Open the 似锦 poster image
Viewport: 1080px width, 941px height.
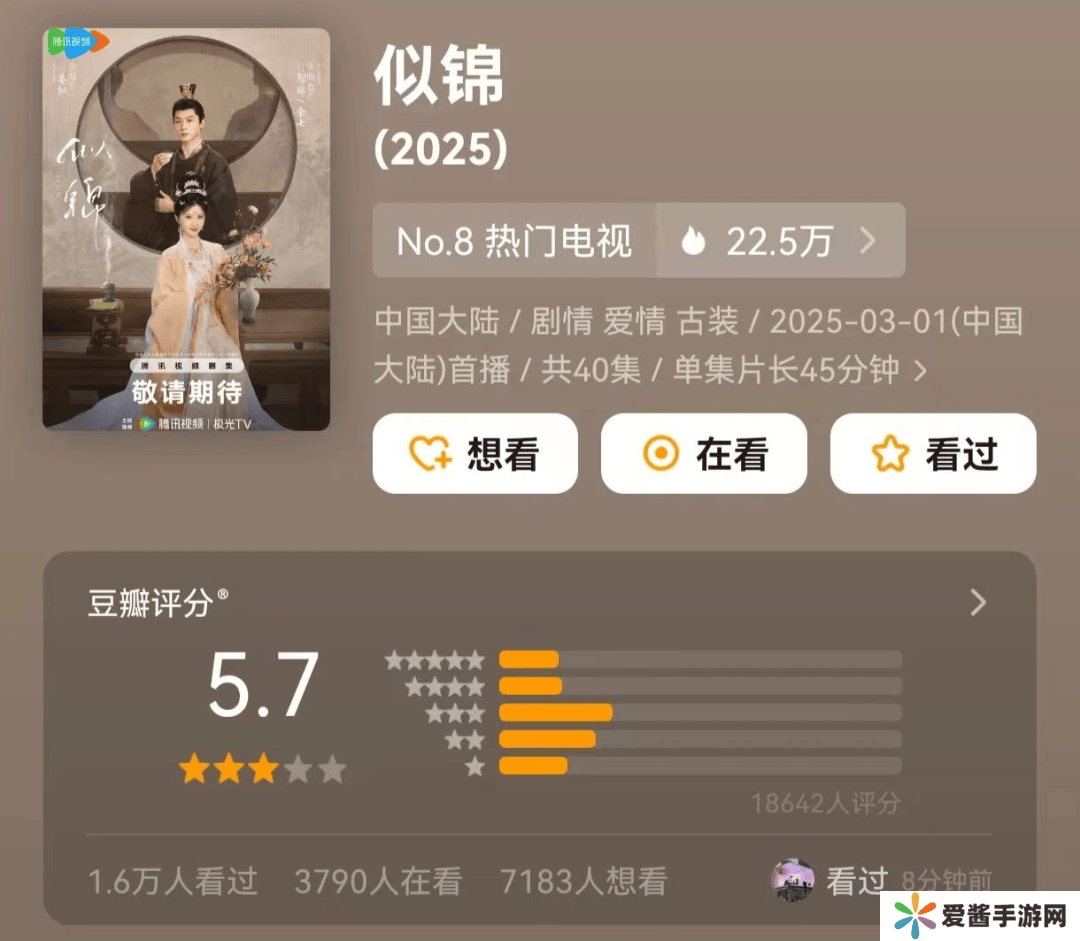click(x=186, y=229)
